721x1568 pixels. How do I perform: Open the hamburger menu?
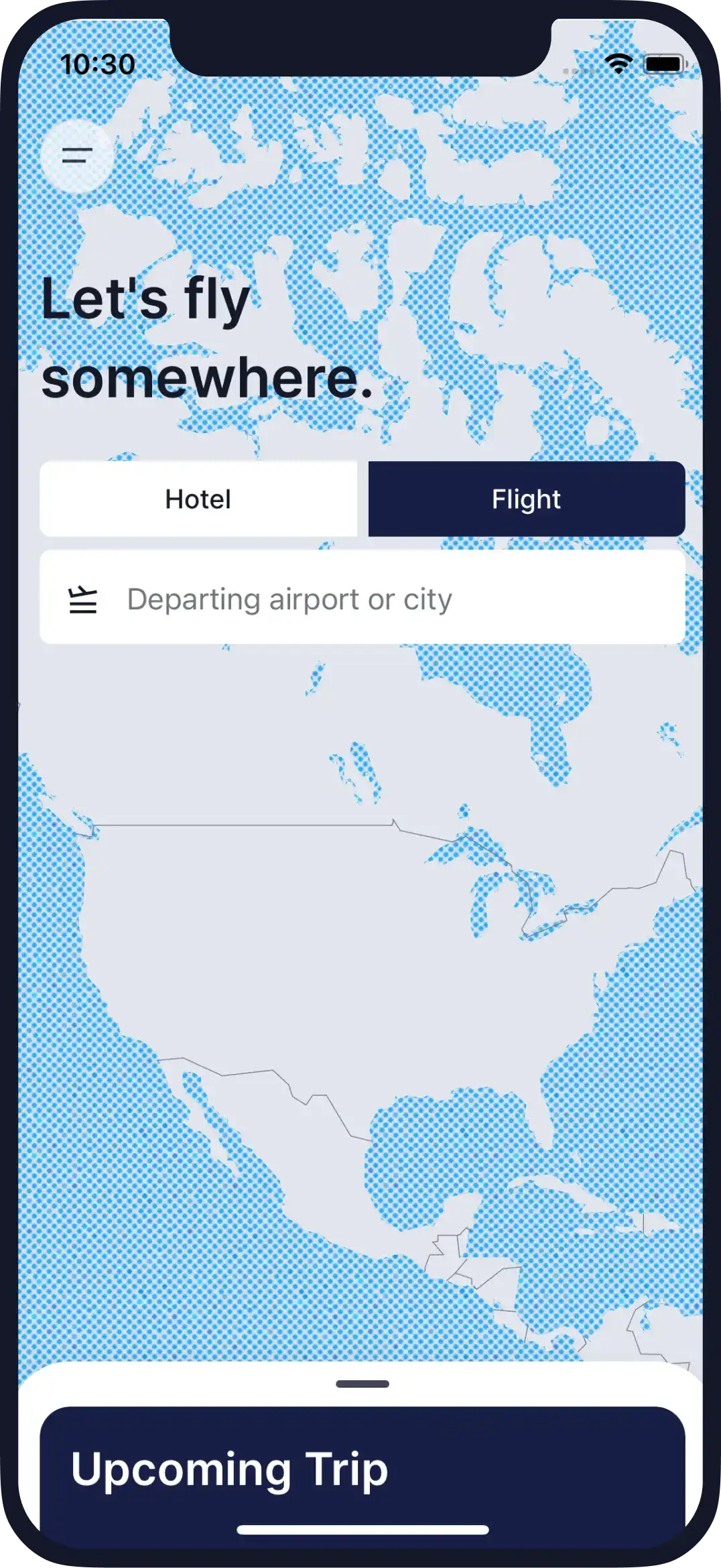coord(77,156)
